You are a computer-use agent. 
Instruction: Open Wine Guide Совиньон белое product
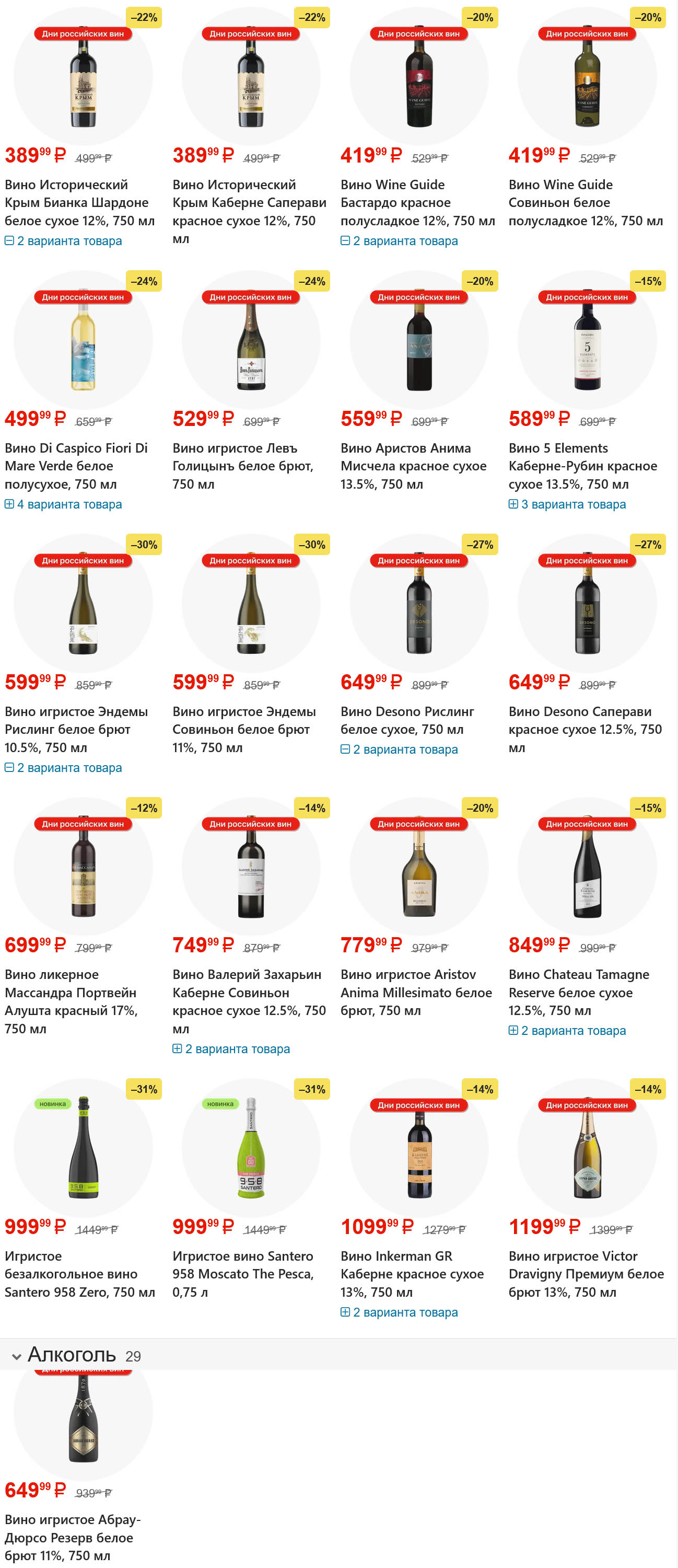585,202
